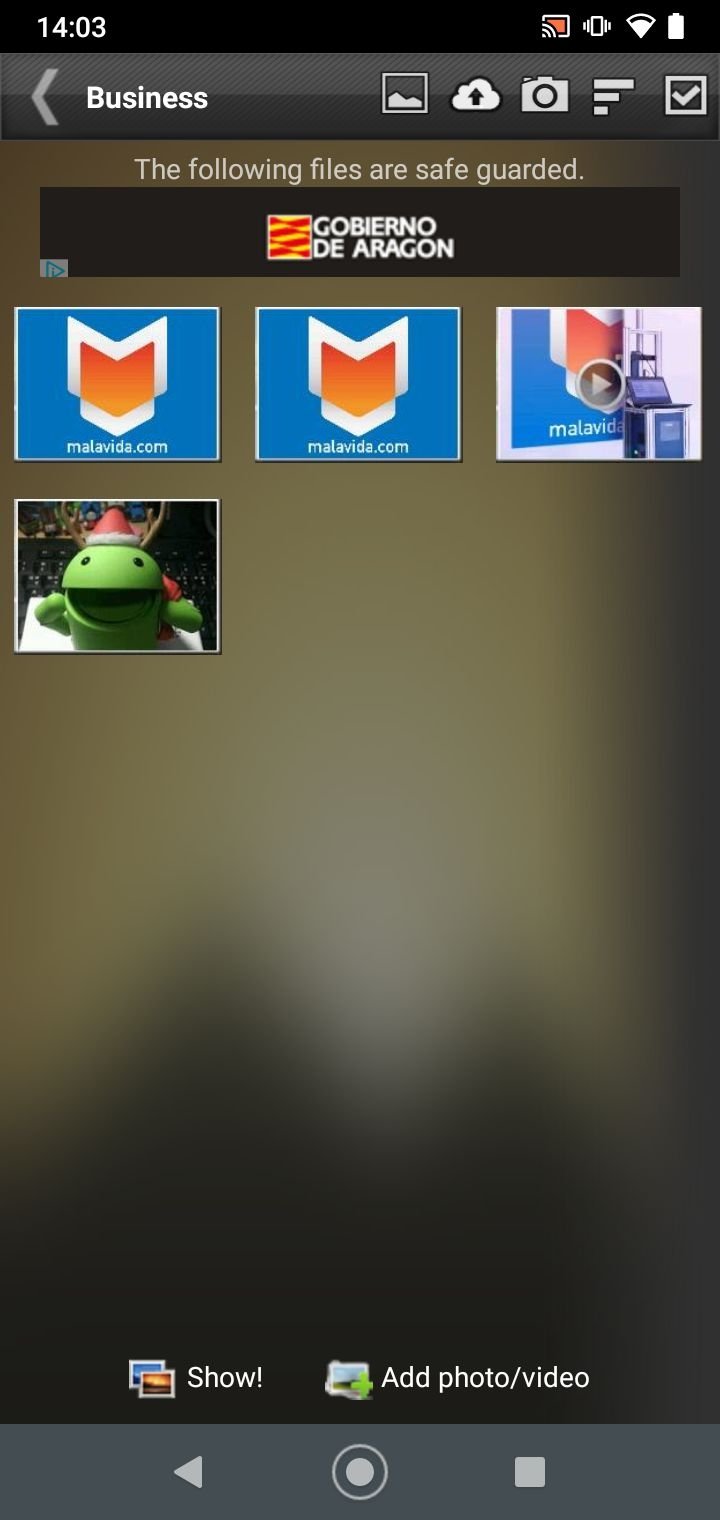
Task: Open recent apps from navigation bar
Action: pos(529,1472)
